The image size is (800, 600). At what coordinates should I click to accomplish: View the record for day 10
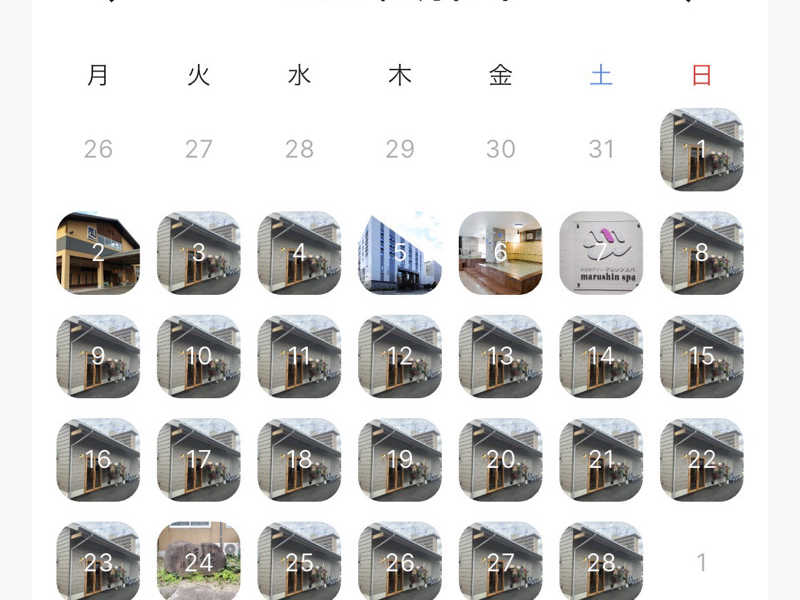pyautogui.click(x=198, y=356)
